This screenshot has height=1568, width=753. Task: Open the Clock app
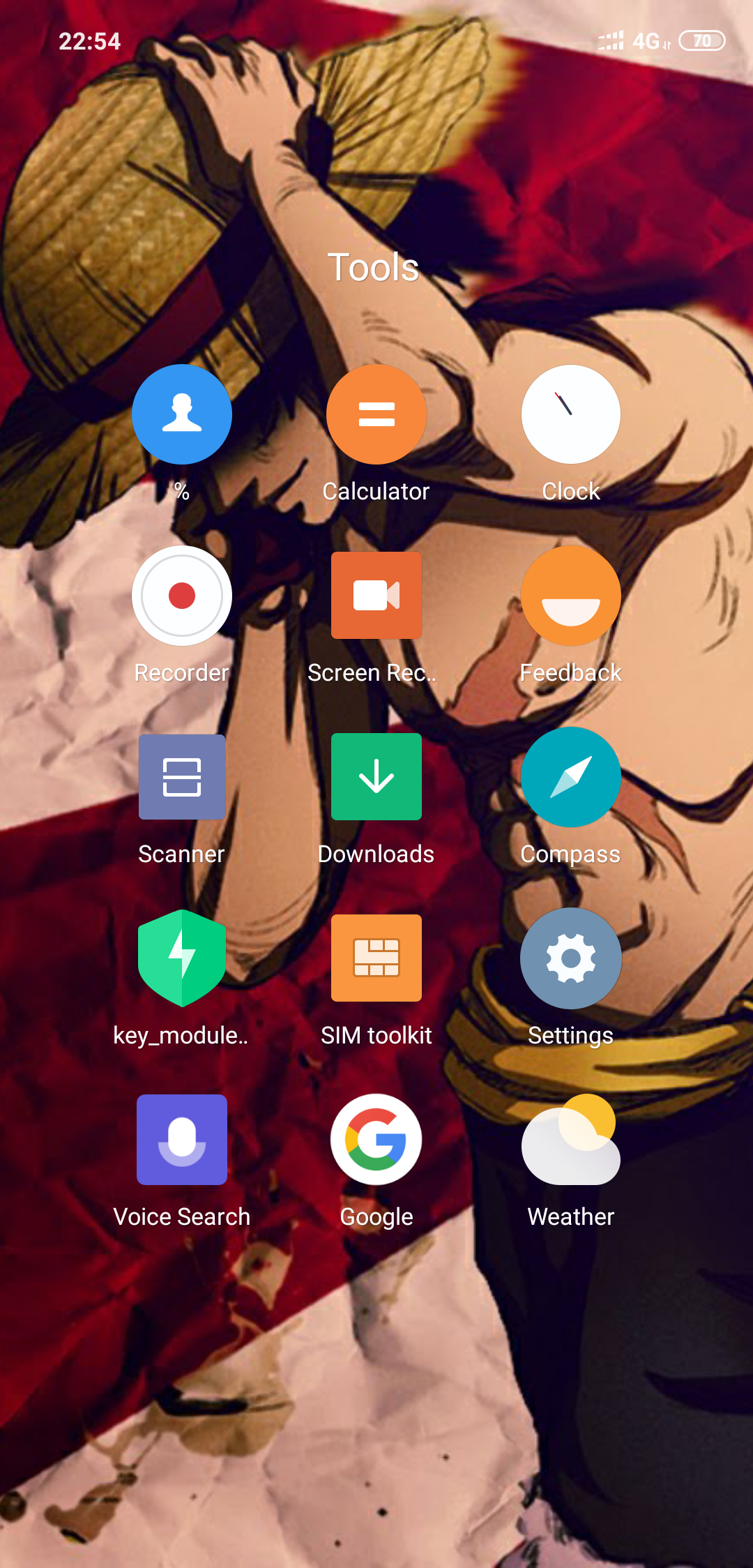tap(571, 414)
